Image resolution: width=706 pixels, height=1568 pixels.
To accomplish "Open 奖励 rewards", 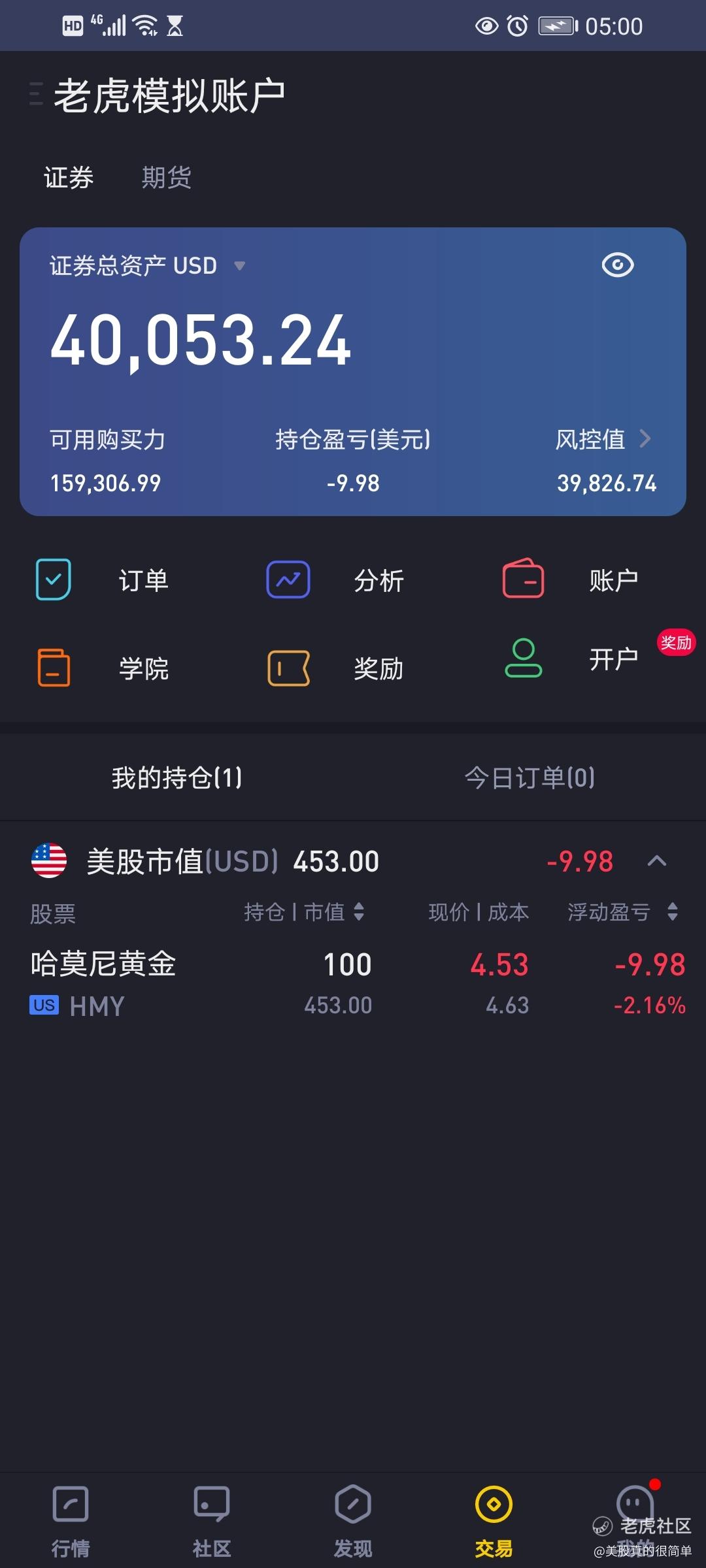I will 335,668.
